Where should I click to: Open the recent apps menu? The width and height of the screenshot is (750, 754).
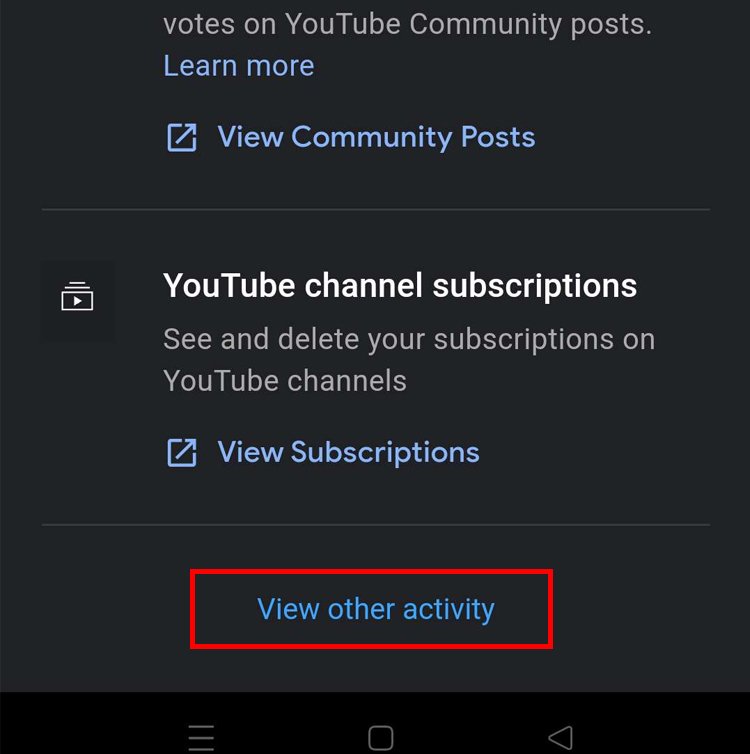pyautogui.click(x=201, y=738)
